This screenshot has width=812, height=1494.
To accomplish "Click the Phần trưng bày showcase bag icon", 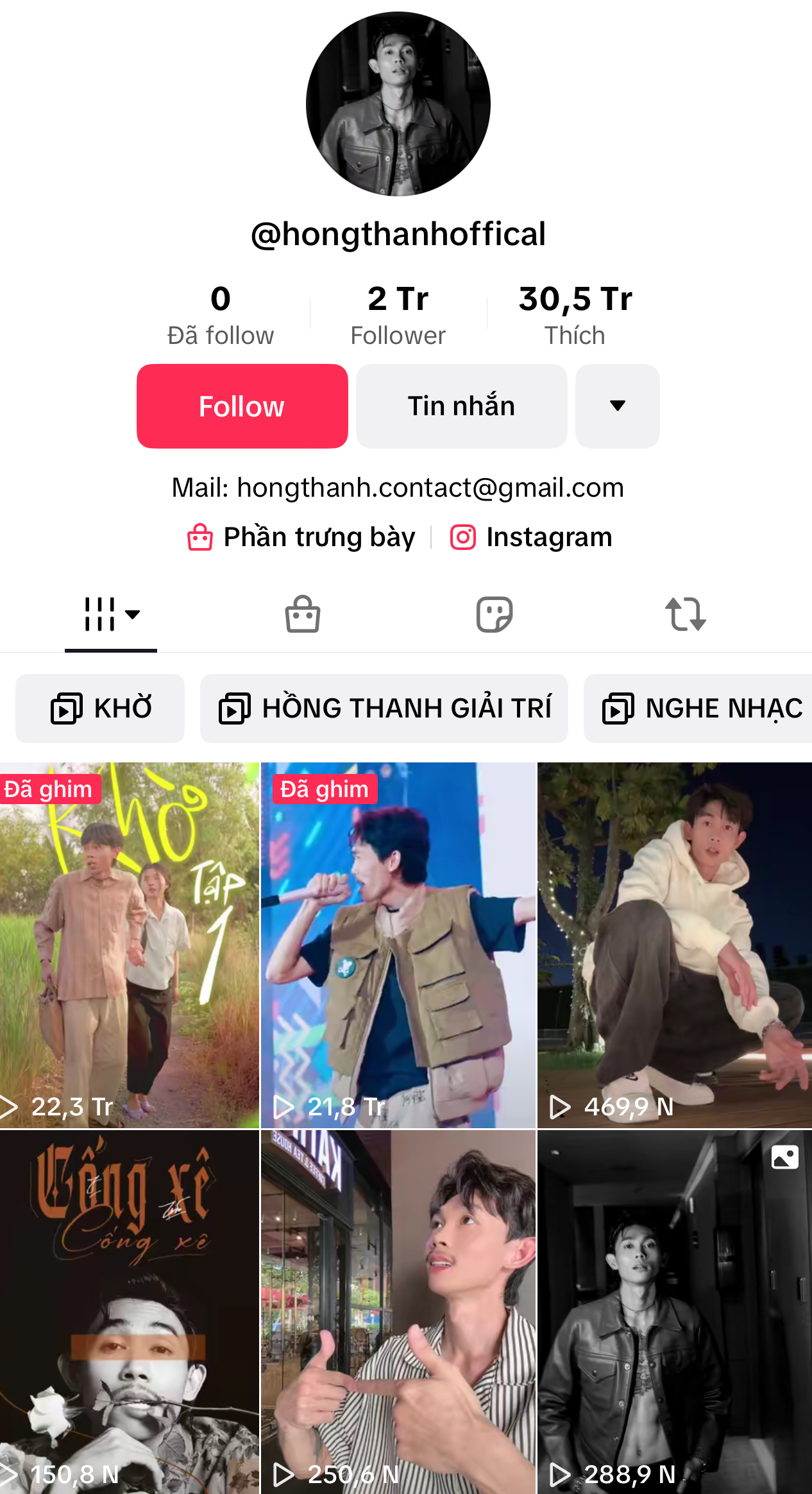I will pos(199,537).
